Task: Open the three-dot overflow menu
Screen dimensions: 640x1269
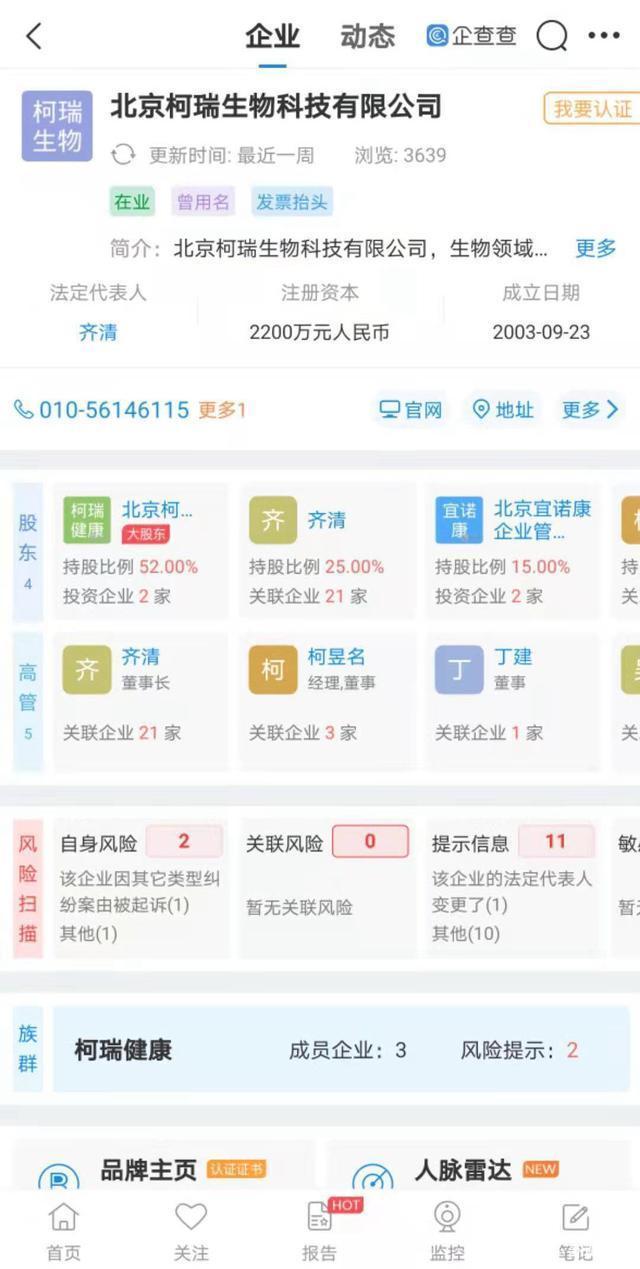Action: [x=604, y=37]
